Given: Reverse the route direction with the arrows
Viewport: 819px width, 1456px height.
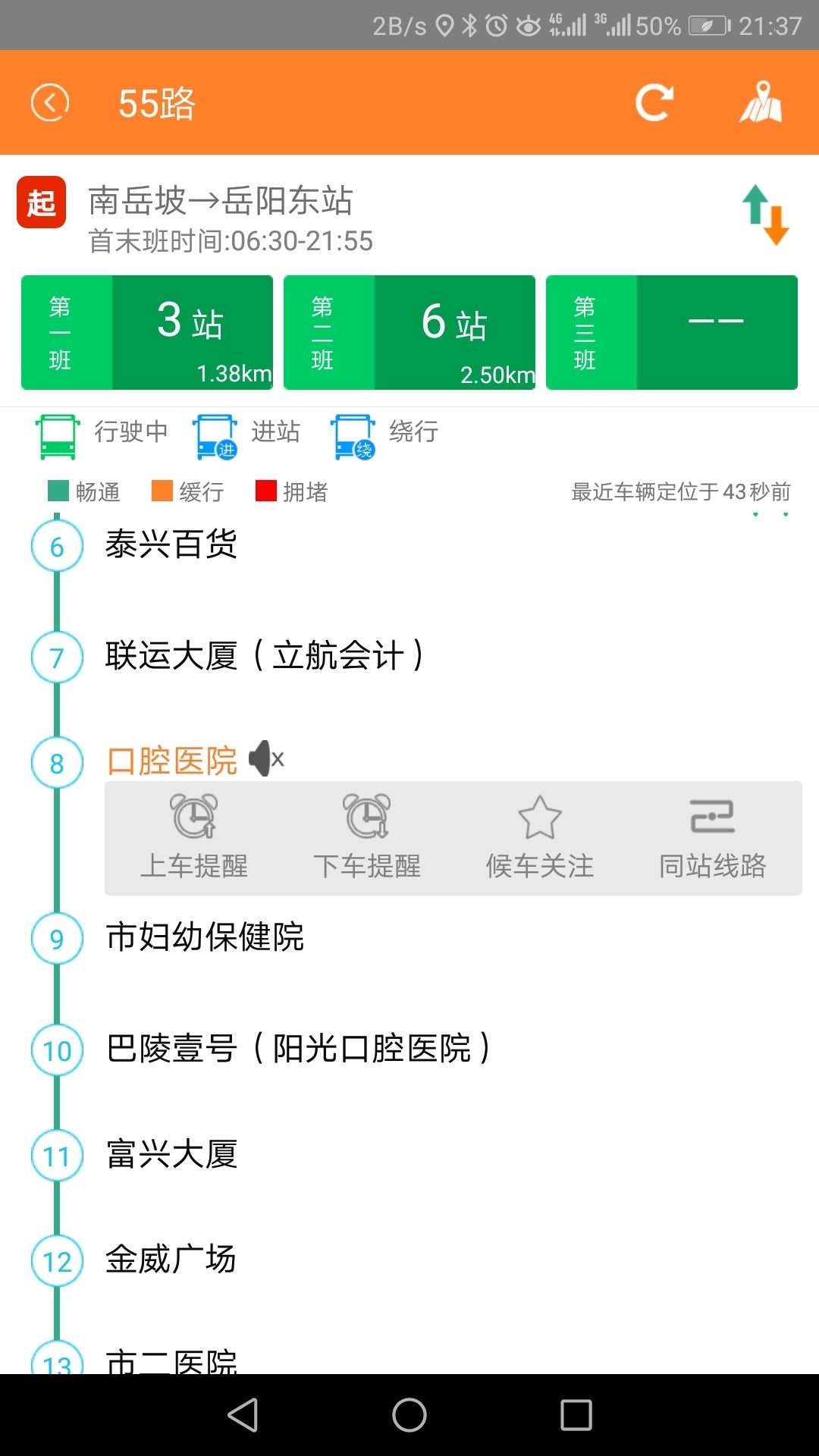Looking at the screenshot, I should click(765, 215).
